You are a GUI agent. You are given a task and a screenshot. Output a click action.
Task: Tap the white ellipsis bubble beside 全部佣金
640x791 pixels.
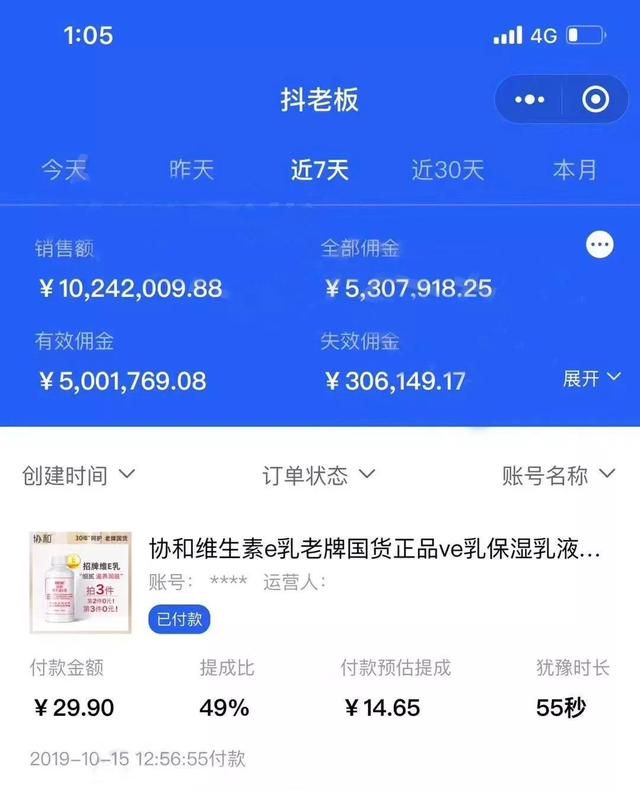pyautogui.click(x=599, y=245)
